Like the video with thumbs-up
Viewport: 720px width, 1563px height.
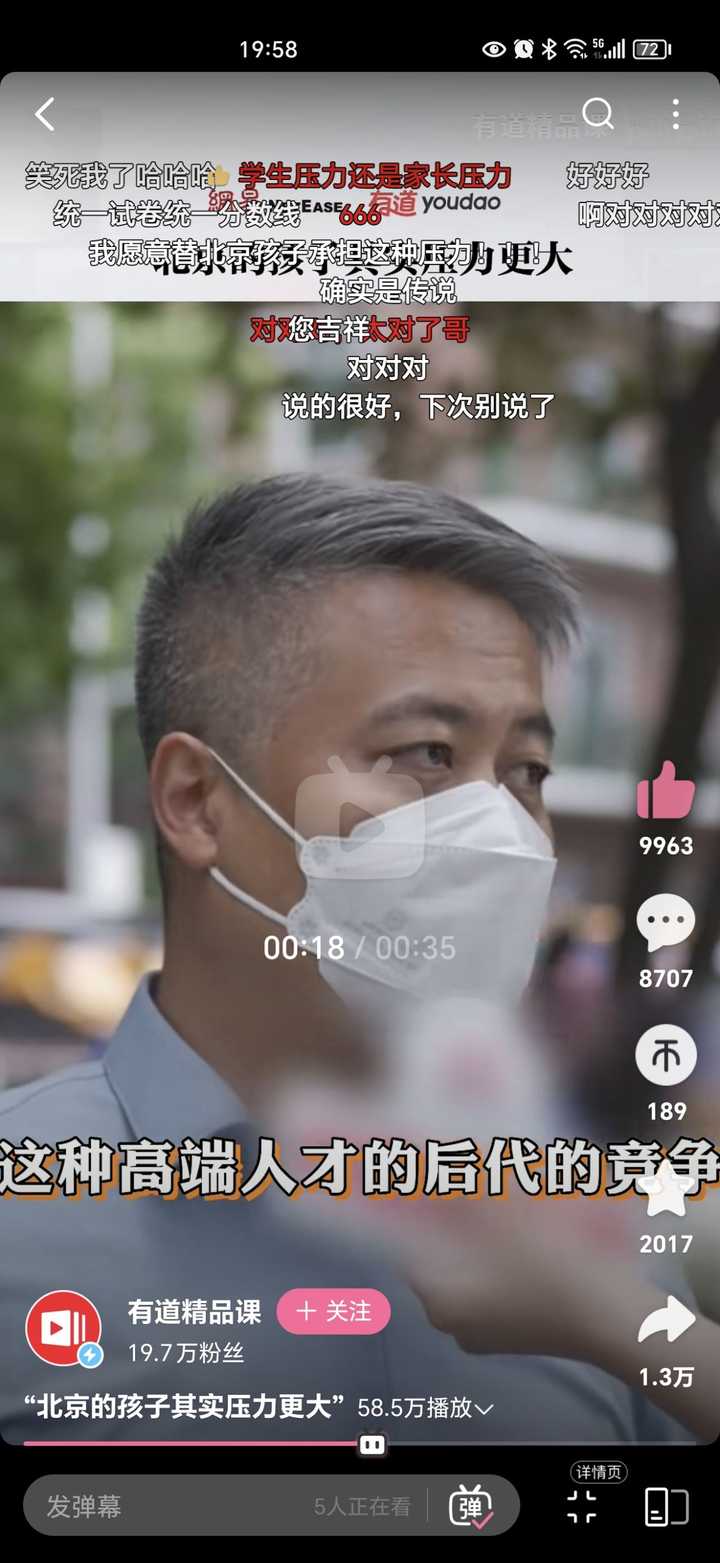pos(666,790)
